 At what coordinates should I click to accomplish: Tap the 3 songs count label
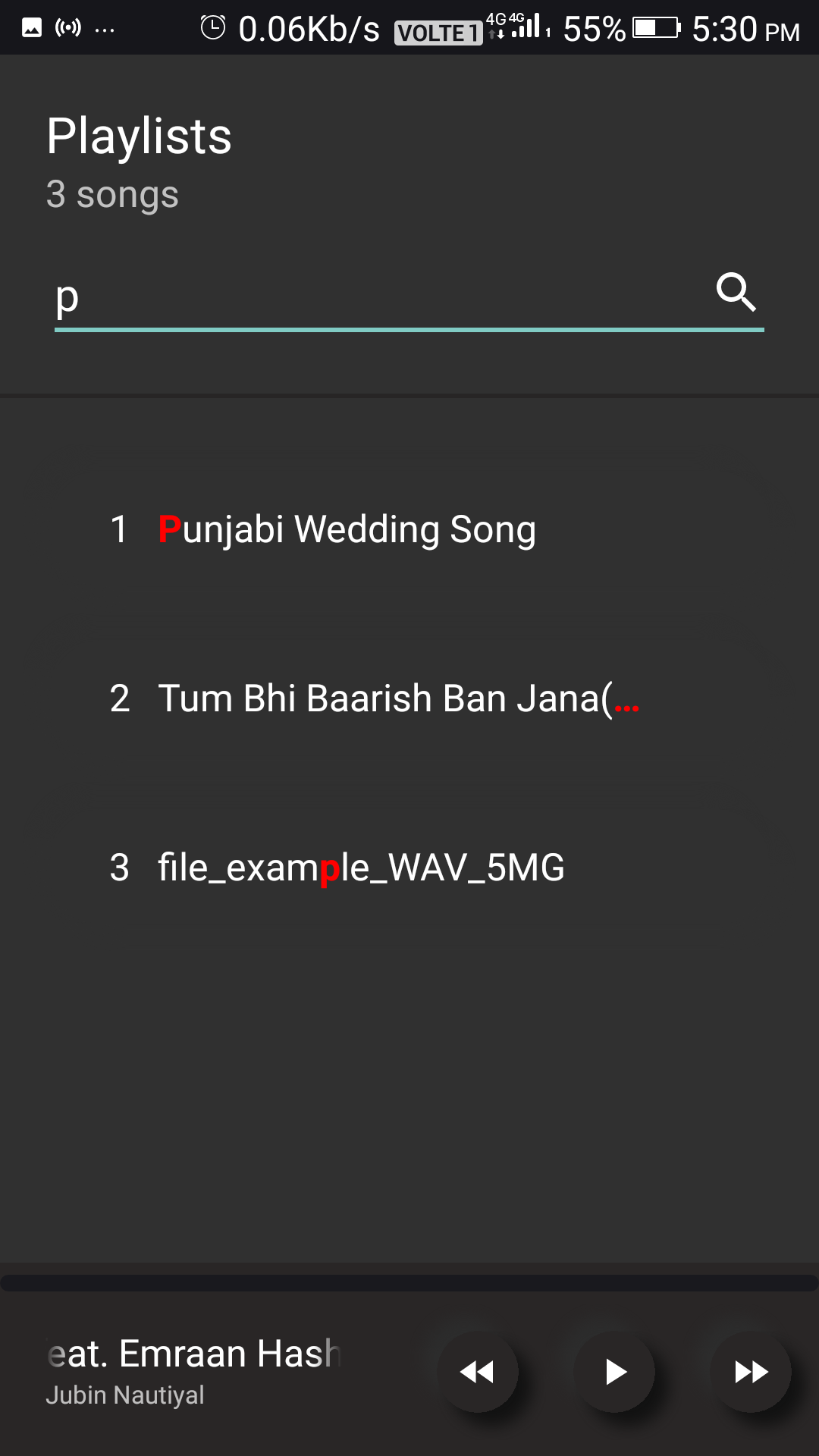(112, 195)
